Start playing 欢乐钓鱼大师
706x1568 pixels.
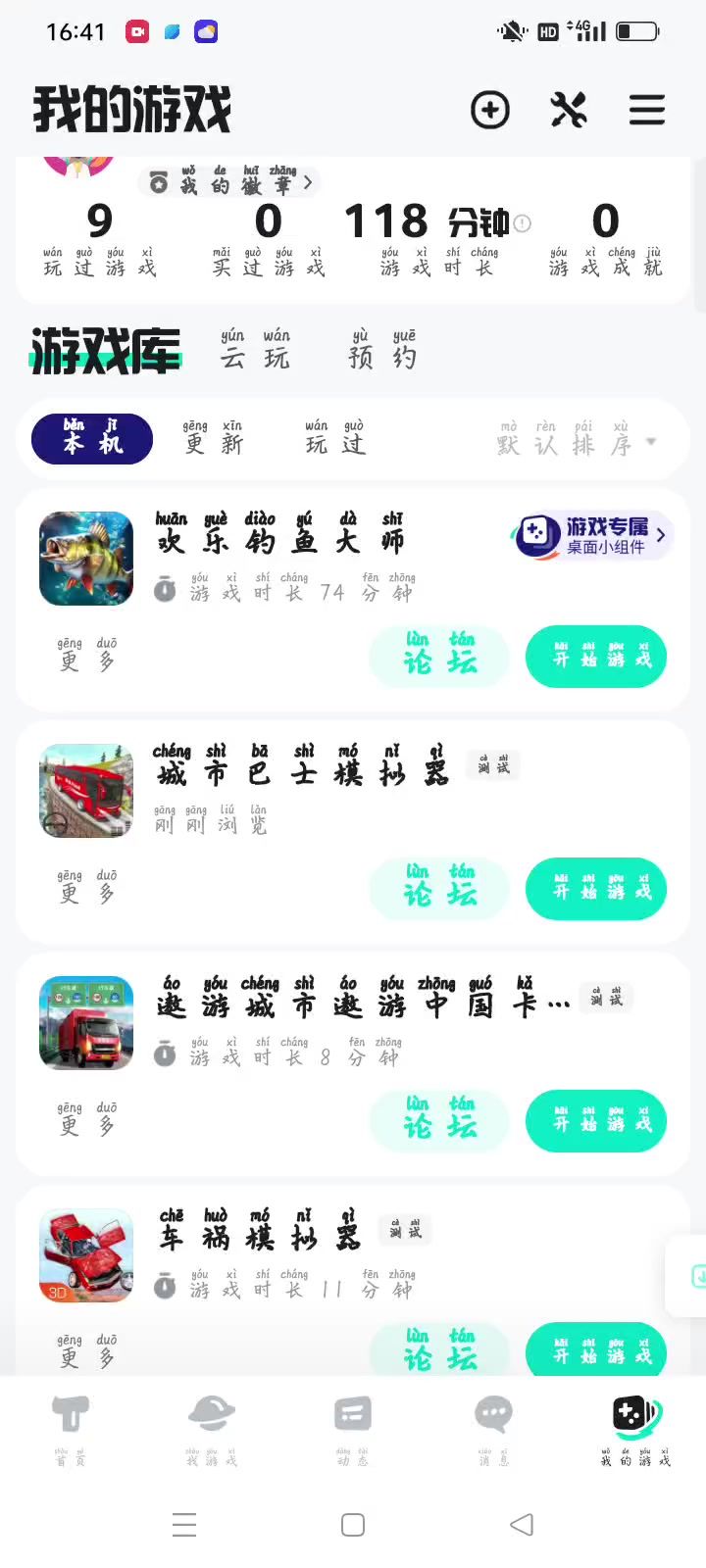595,657
